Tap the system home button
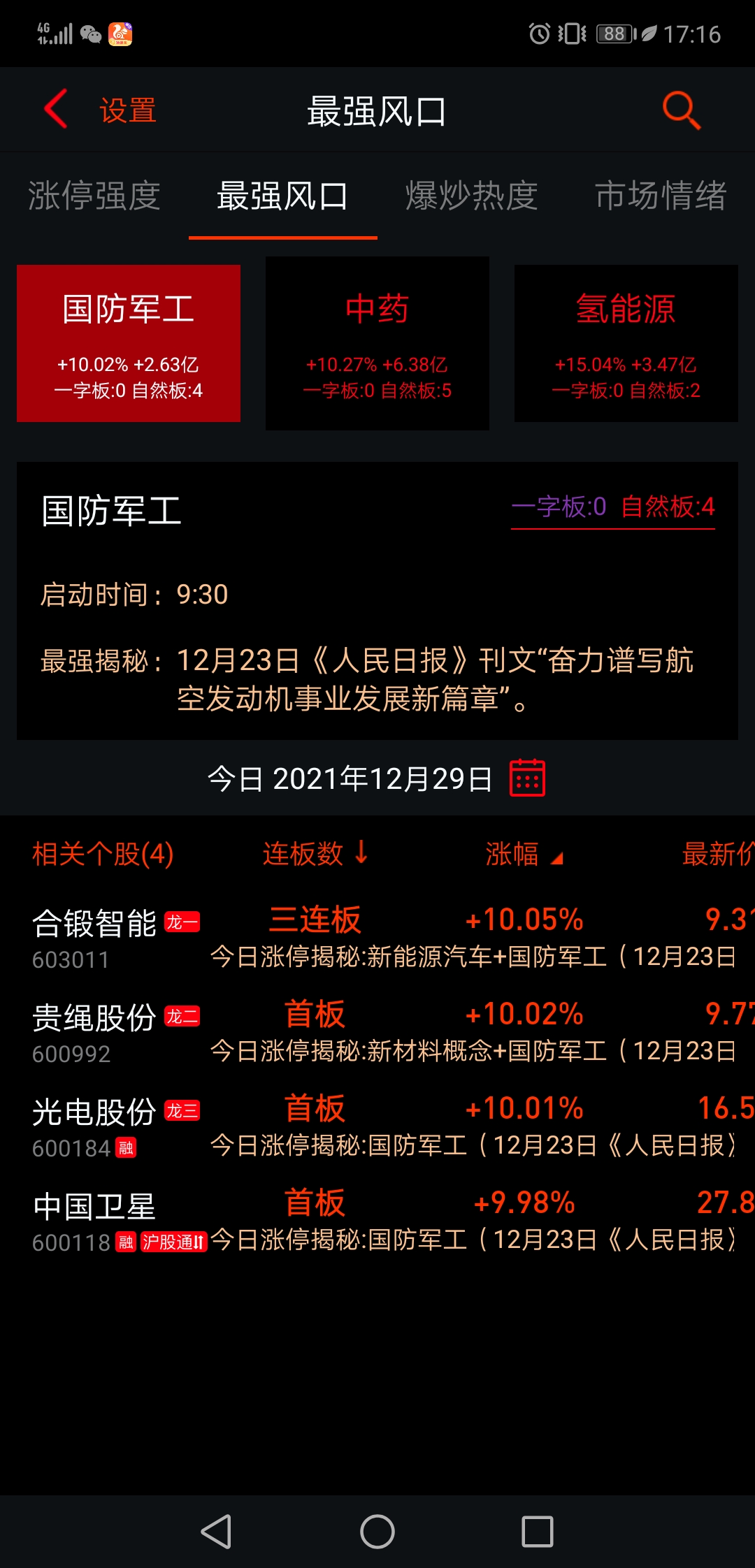 [377, 1532]
